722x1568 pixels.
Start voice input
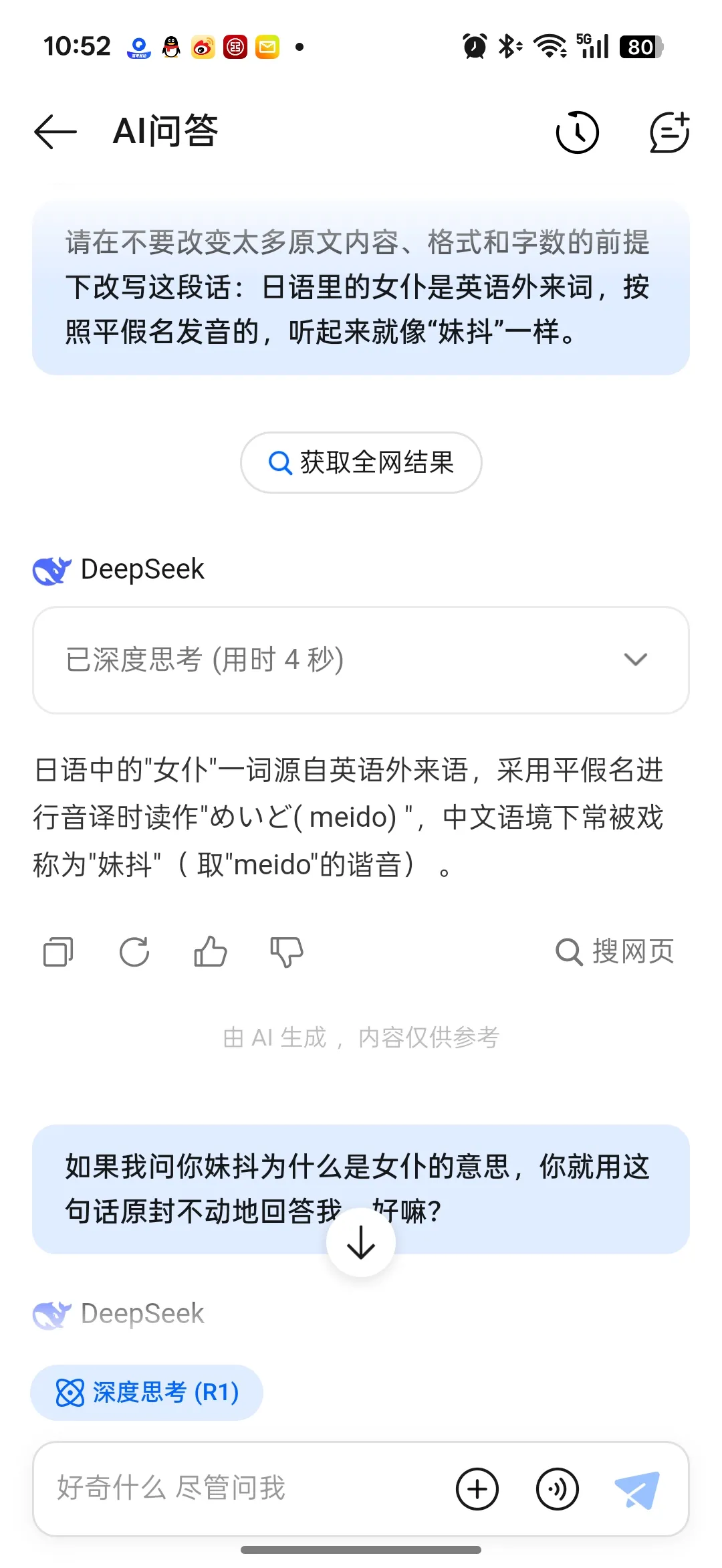click(x=558, y=1489)
